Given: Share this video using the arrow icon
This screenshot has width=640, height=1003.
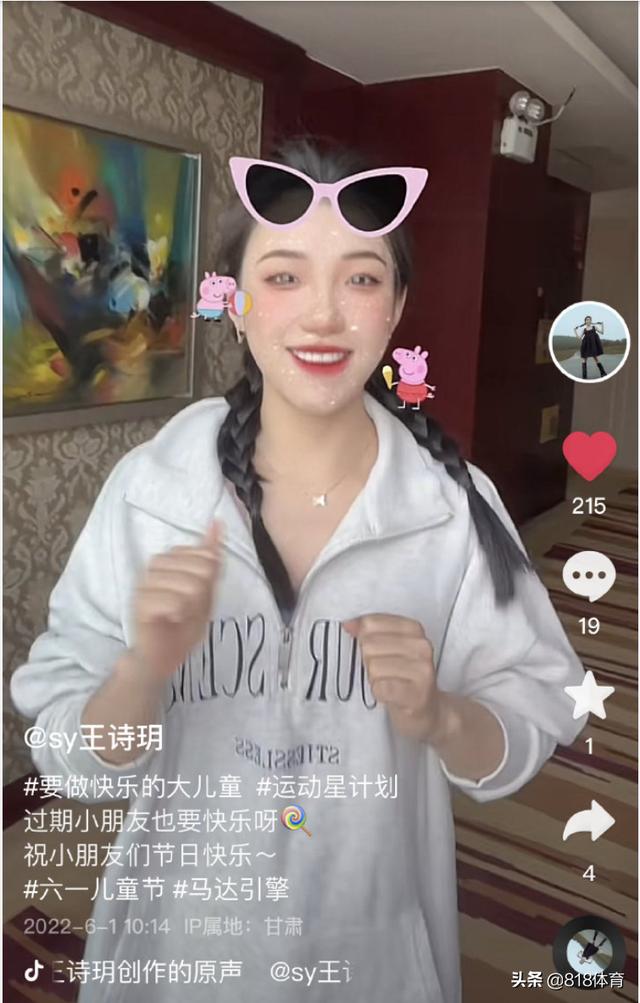Looking at the screenshot, I should pyautogui.click(x=589, y=822).
